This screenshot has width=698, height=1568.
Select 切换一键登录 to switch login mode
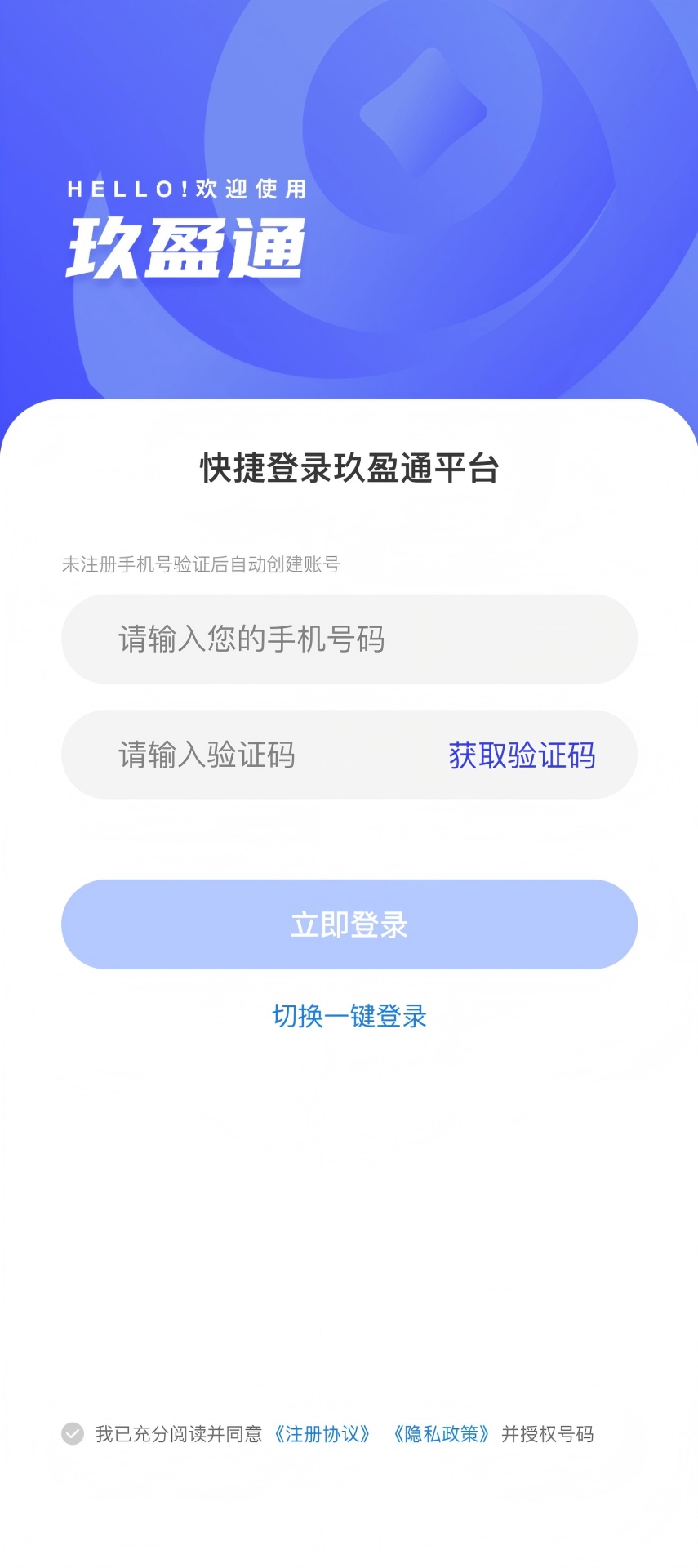tap(349, 1015)
